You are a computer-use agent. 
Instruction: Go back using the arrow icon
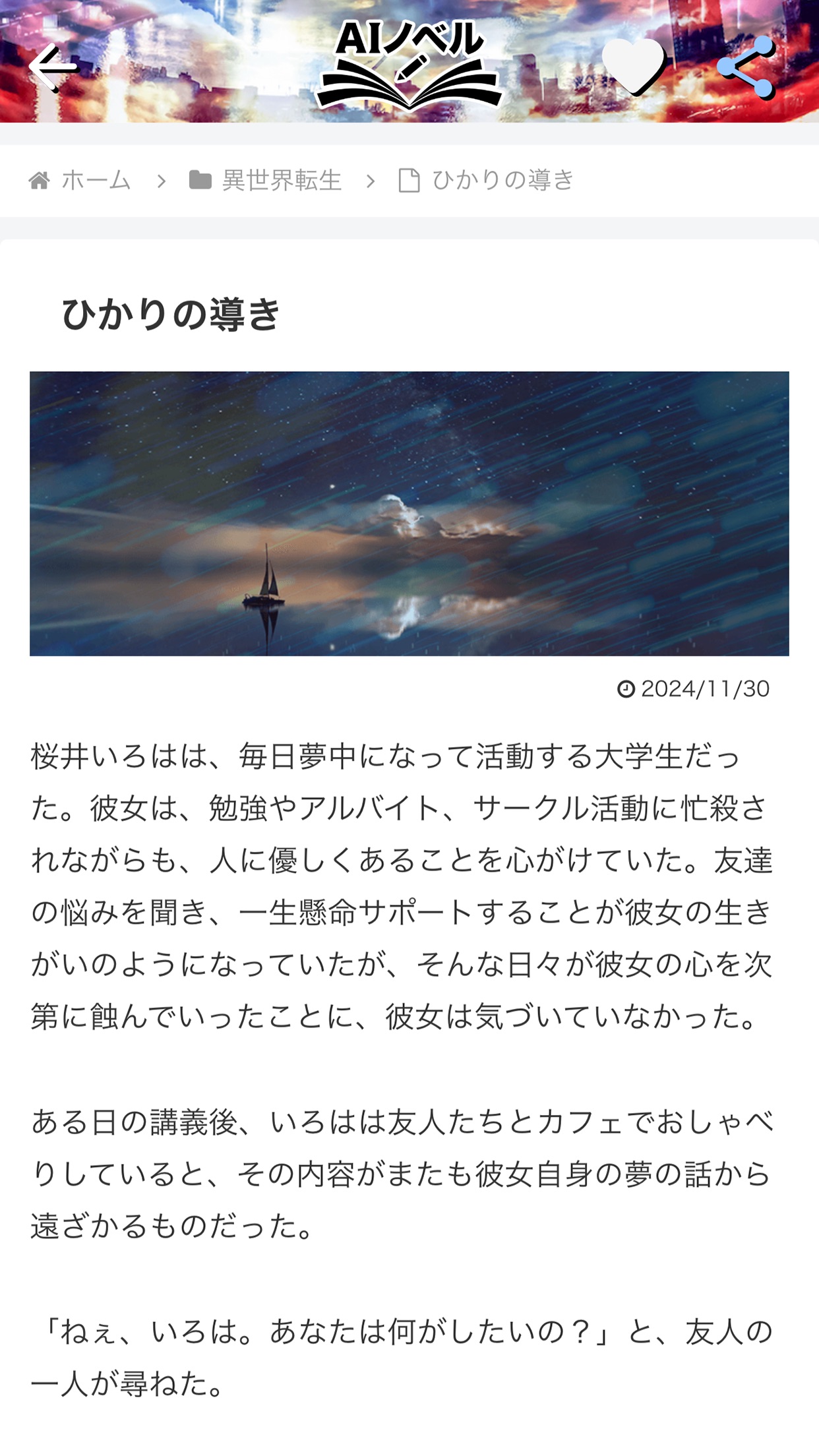(x=53, y=67)
